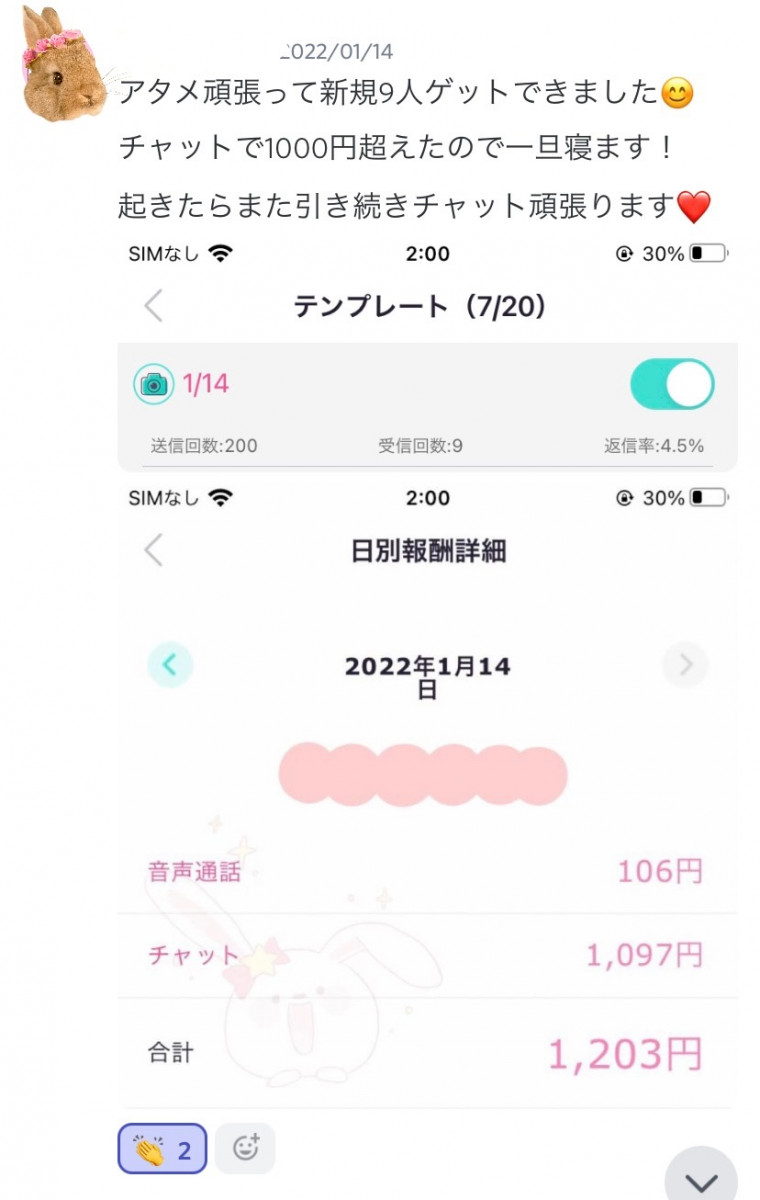Open the add emoji reaction picker
Image resolution: width=760 pixels, height=1200 pixels.
click(245, 1148)
